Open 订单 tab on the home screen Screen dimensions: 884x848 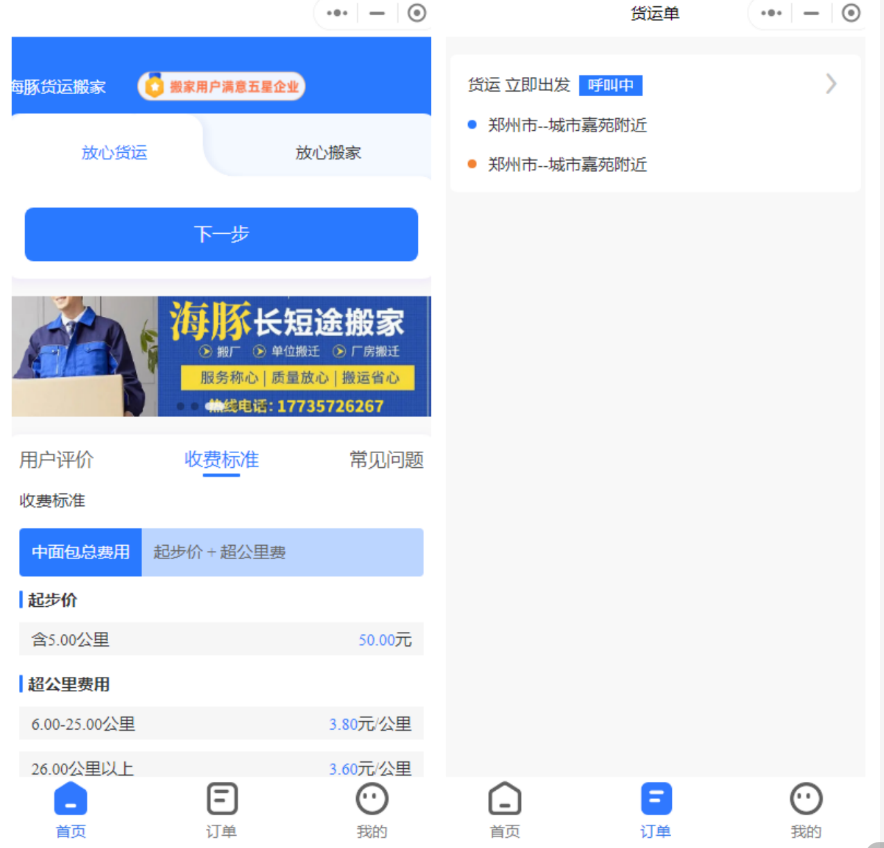pyautogui.click(x=221, y=809)
